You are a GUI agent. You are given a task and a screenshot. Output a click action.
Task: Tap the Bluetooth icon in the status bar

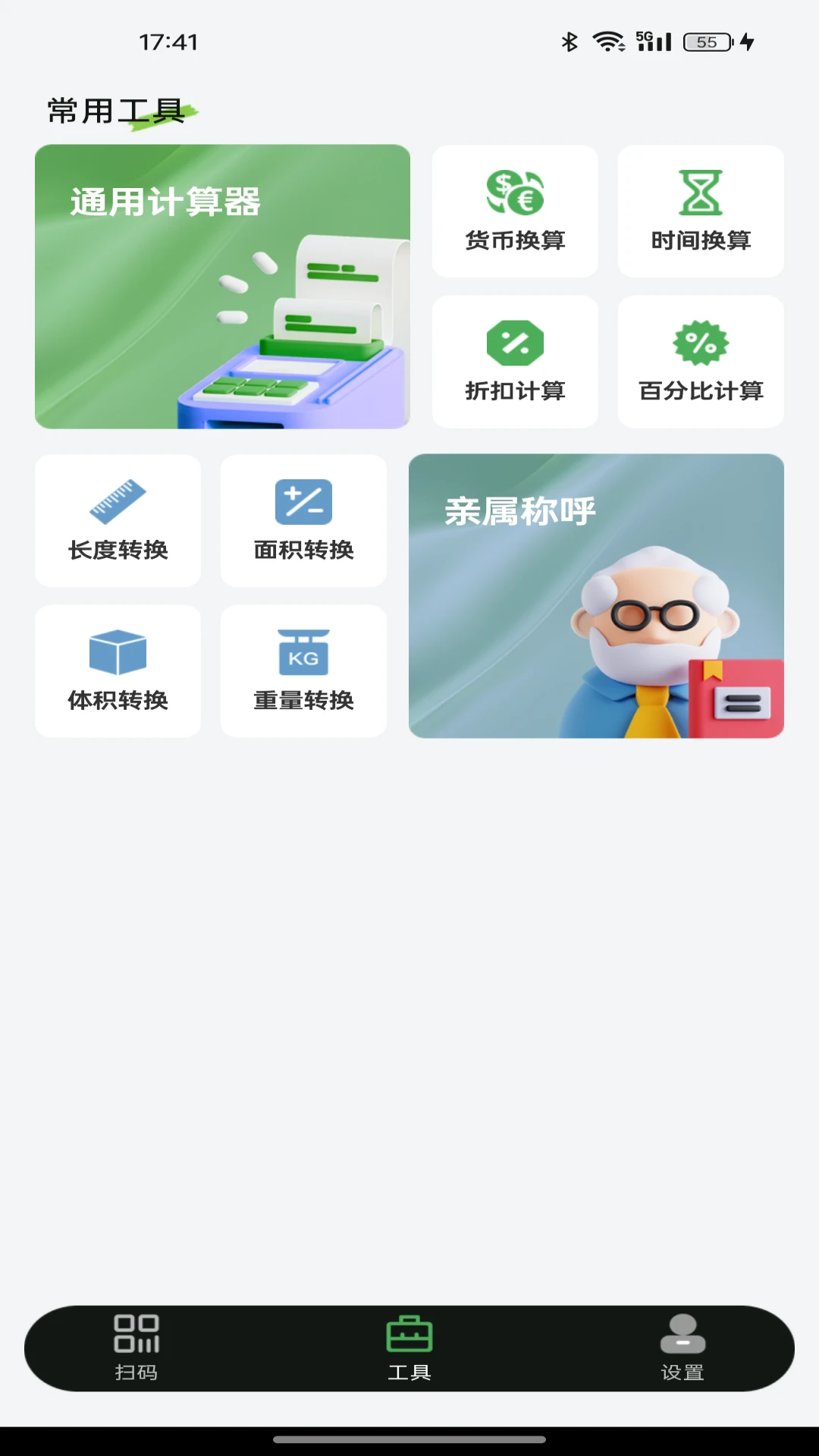(568, 42)
